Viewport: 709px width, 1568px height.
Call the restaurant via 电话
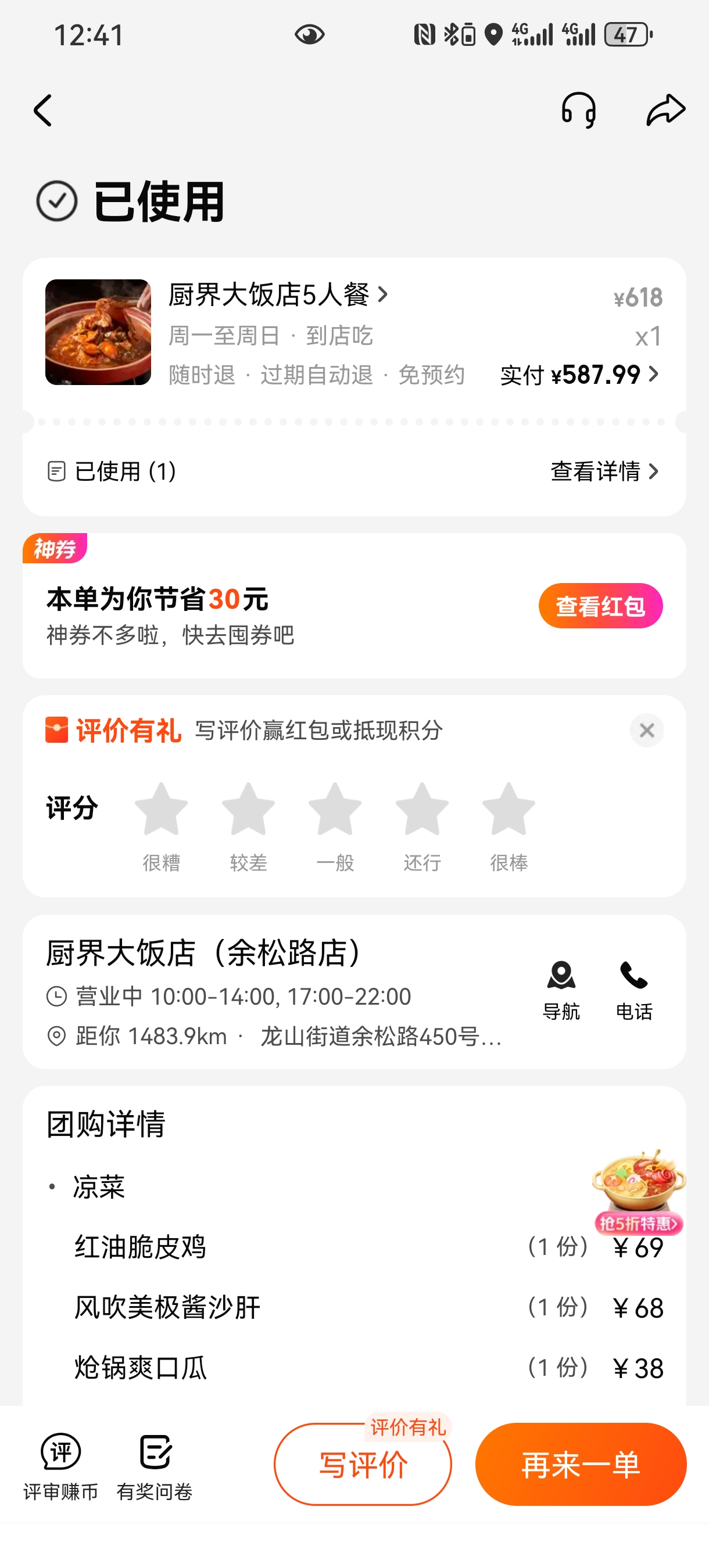pos(634,990)
